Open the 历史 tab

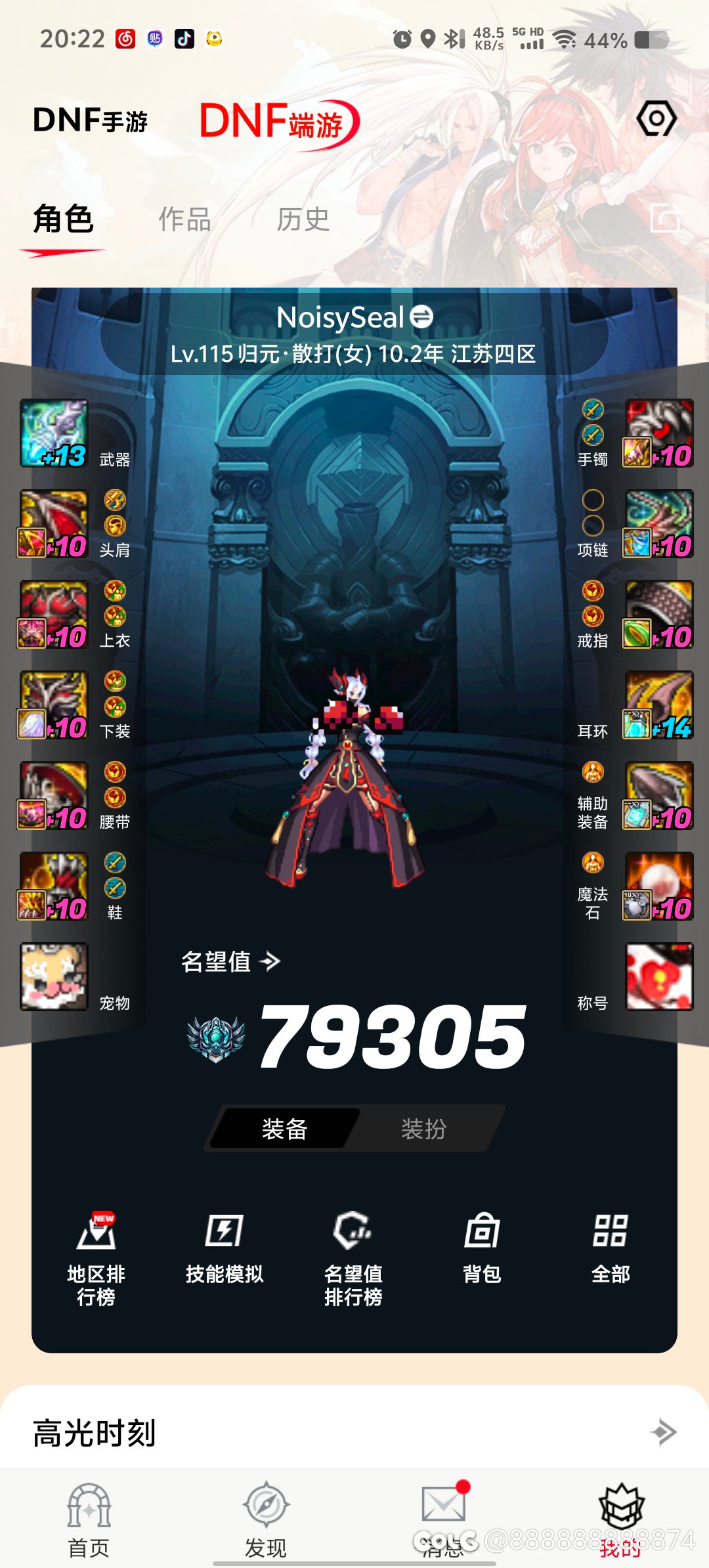tap(303, 220)
